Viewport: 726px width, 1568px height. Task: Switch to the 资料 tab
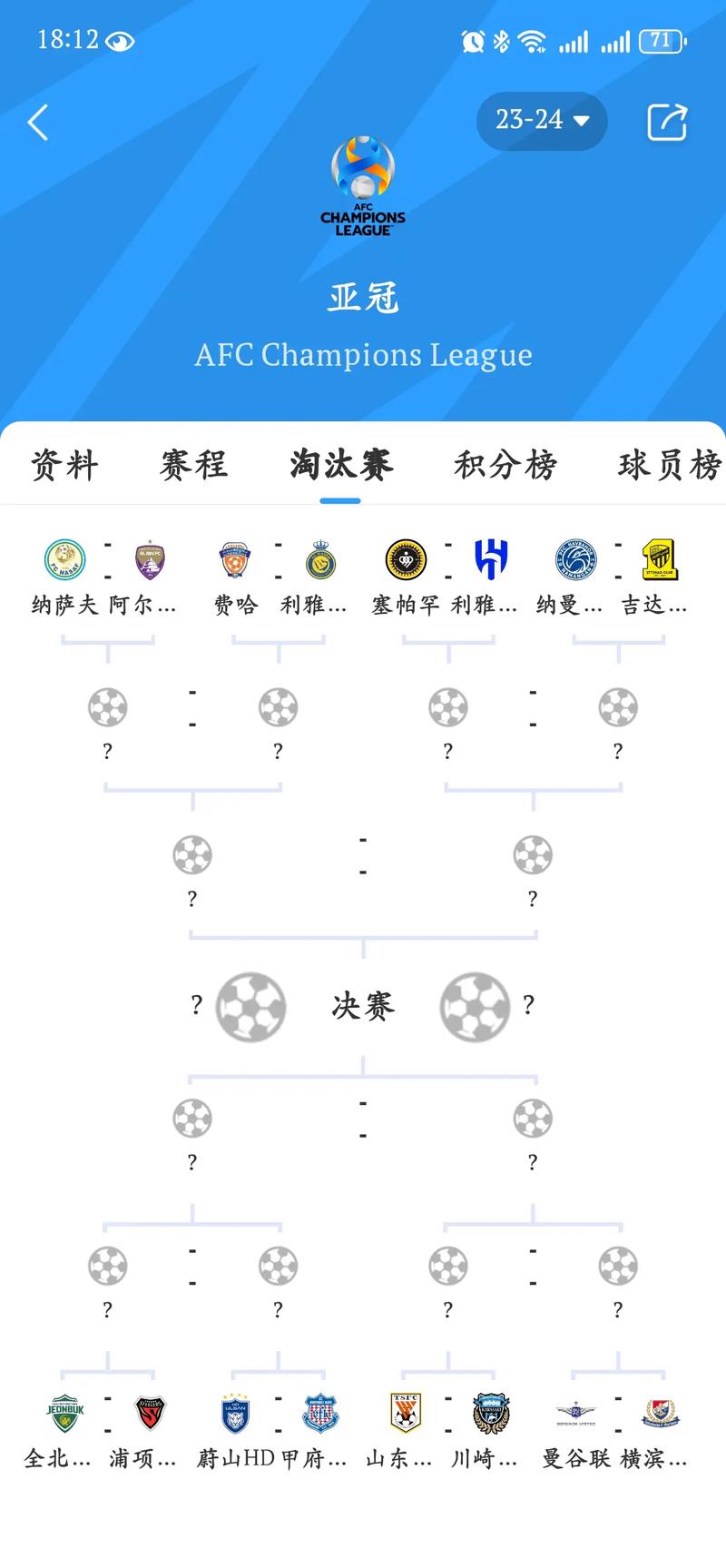[x=64, y=465]
